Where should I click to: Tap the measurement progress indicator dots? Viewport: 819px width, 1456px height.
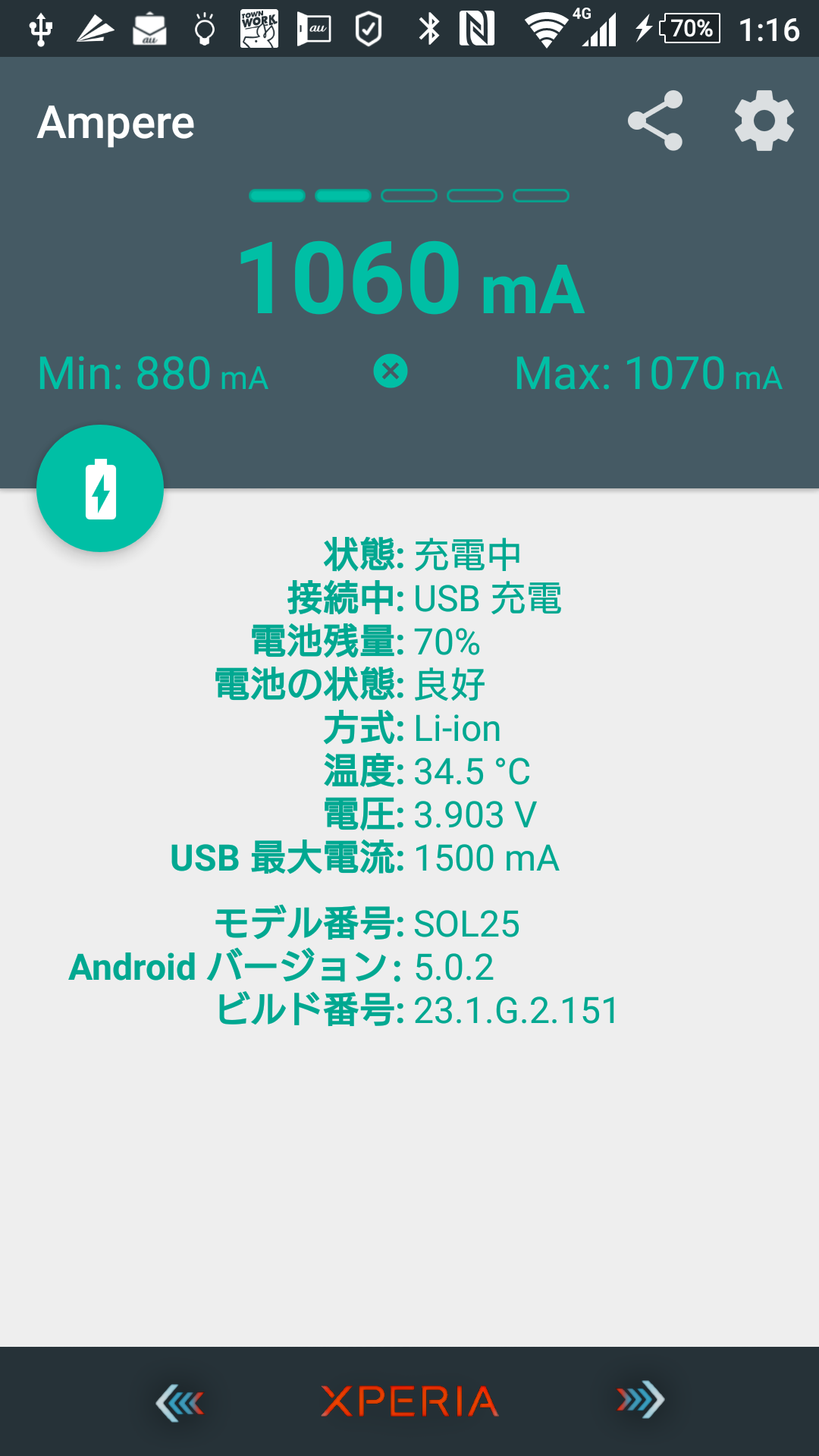(x=409, y=196)
